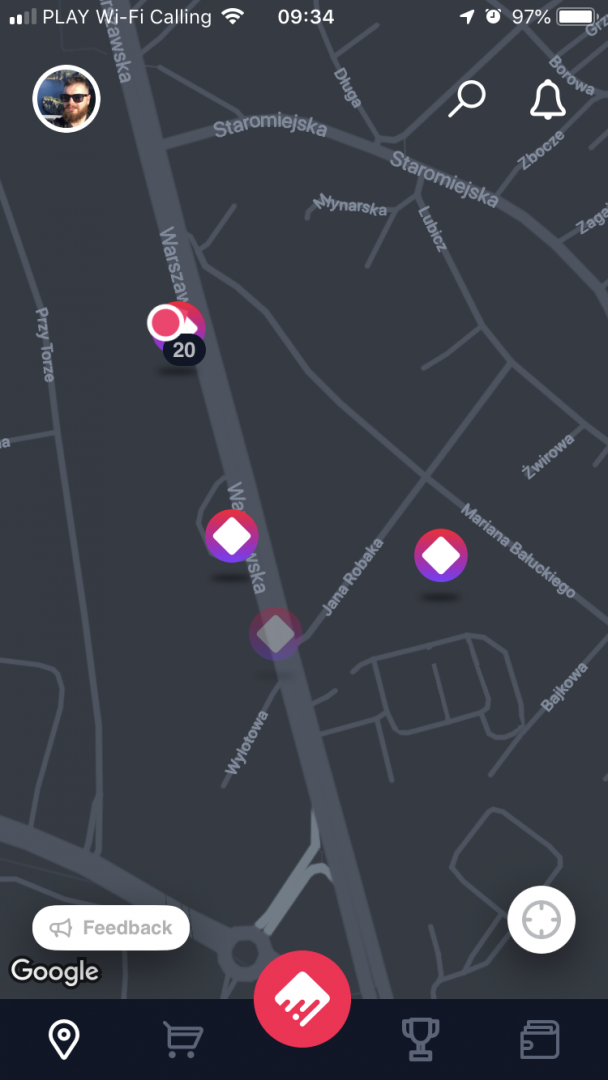Open the profile avatar photo

click(x=67, y=99)
